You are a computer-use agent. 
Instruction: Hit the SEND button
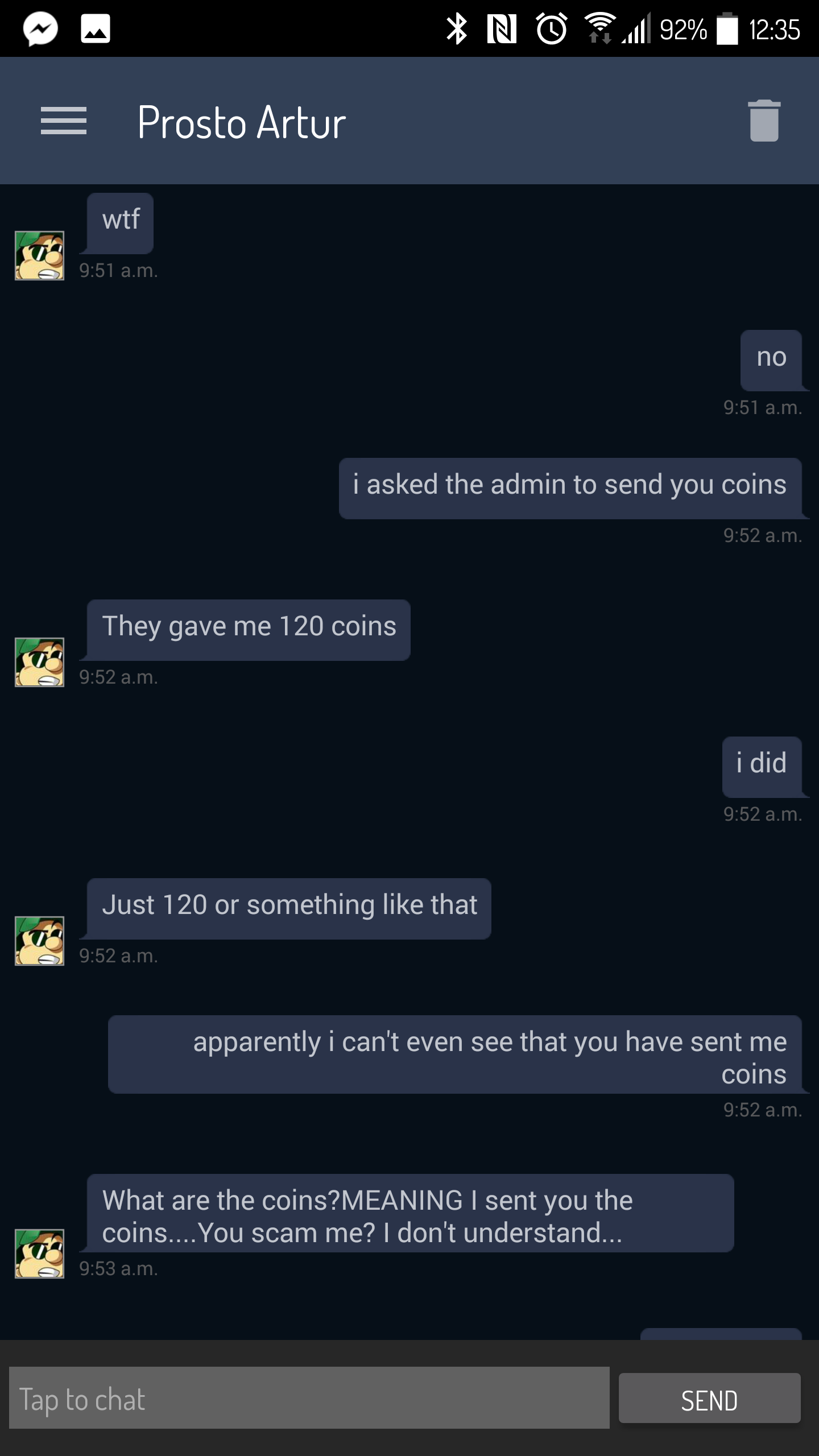pos(709,1400)
